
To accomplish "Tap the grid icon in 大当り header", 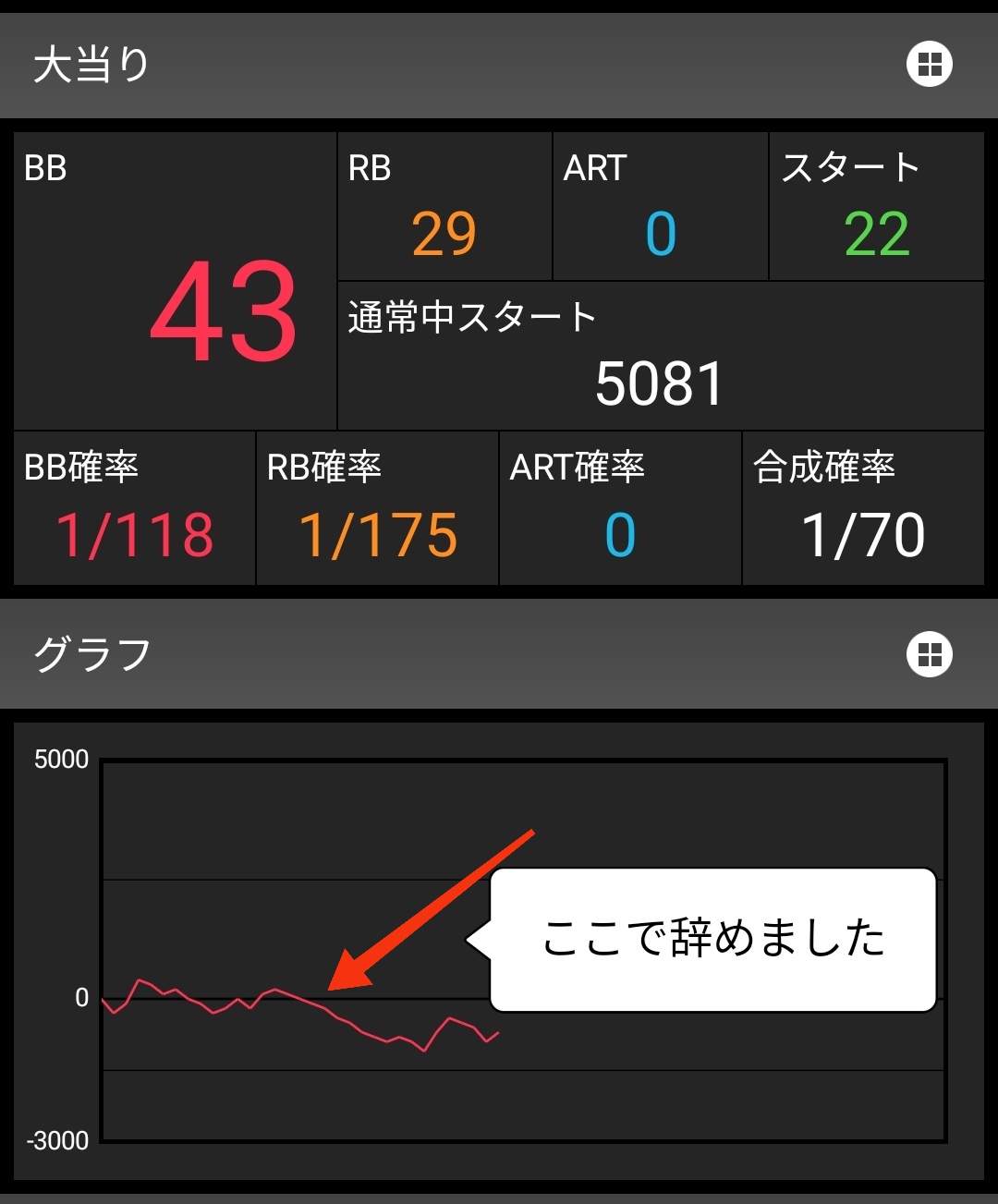I will tap(930, 64).
